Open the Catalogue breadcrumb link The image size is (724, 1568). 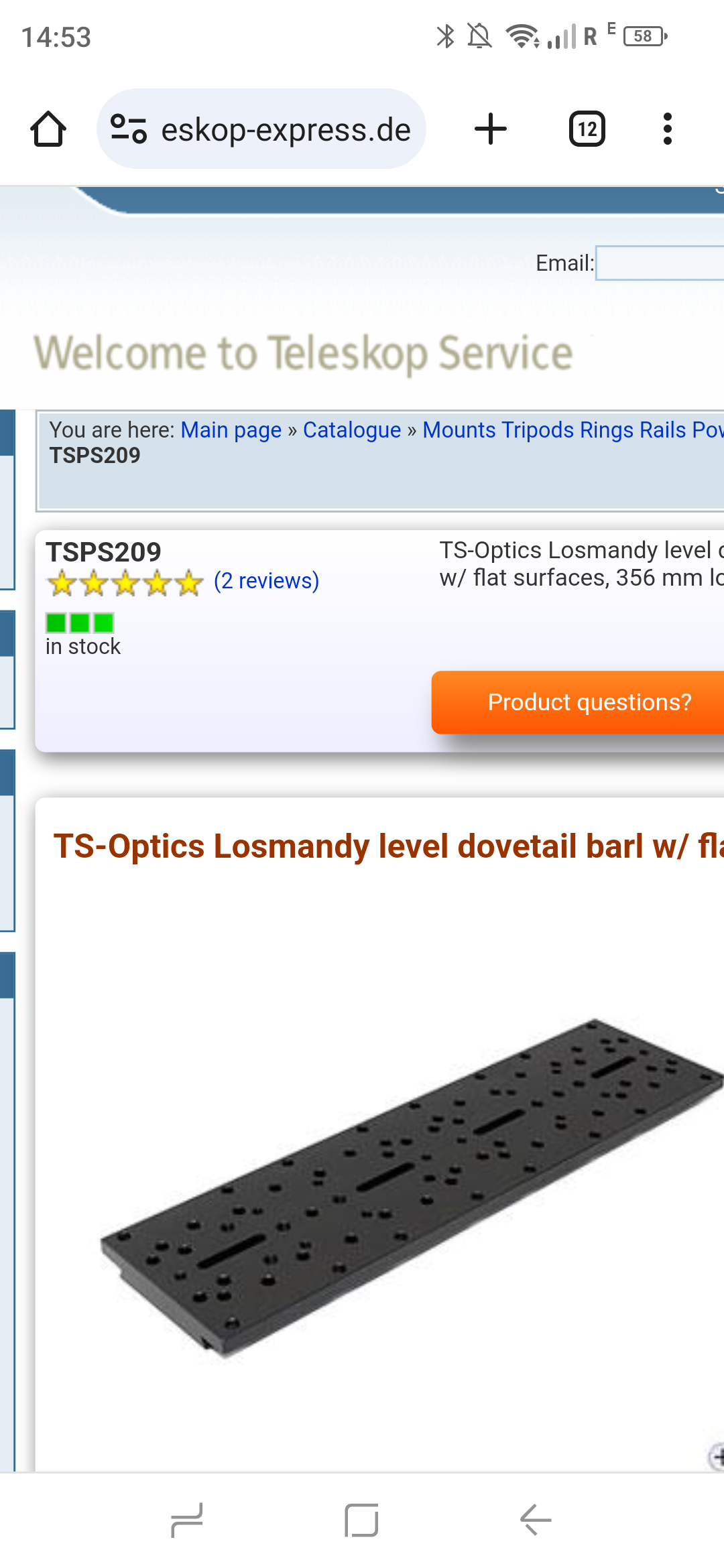tap(351, 430)
